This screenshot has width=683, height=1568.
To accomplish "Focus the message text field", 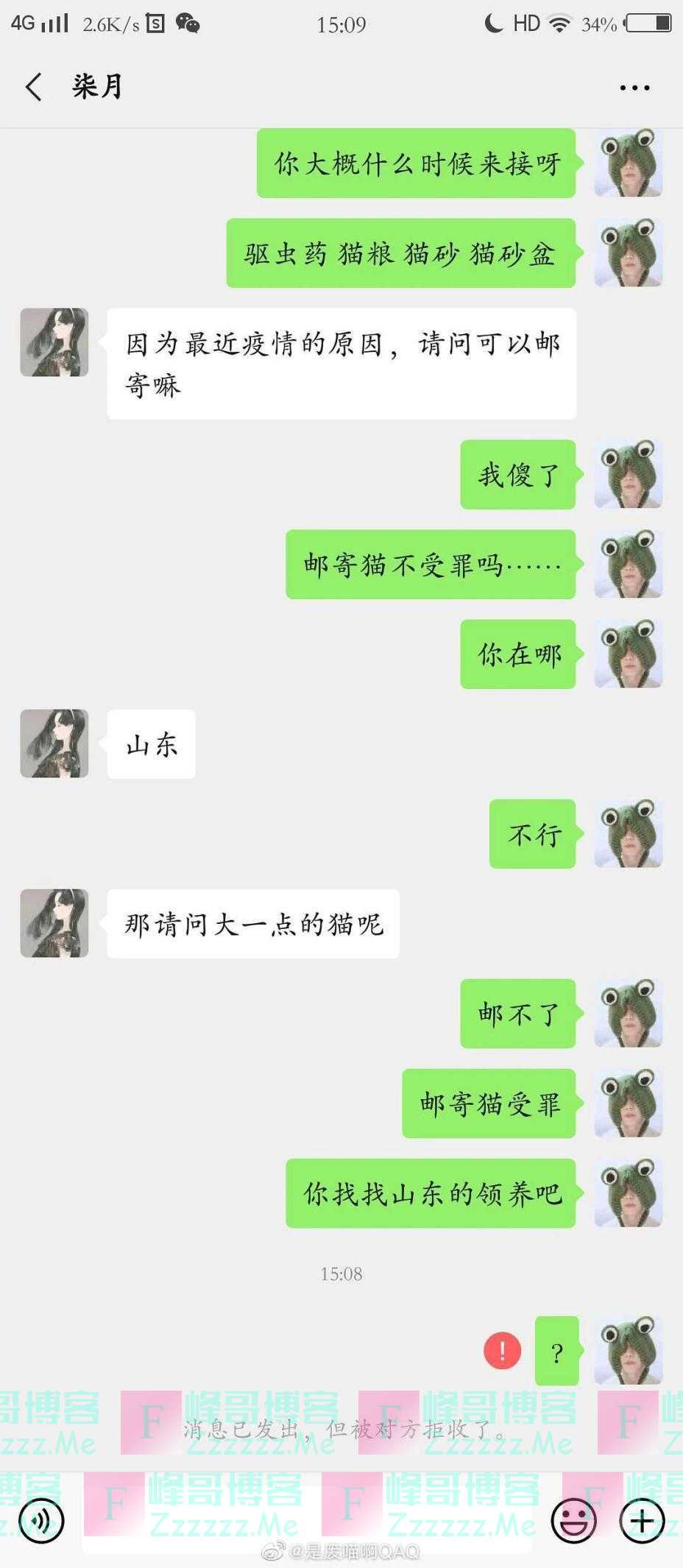I will (305, 1521).
